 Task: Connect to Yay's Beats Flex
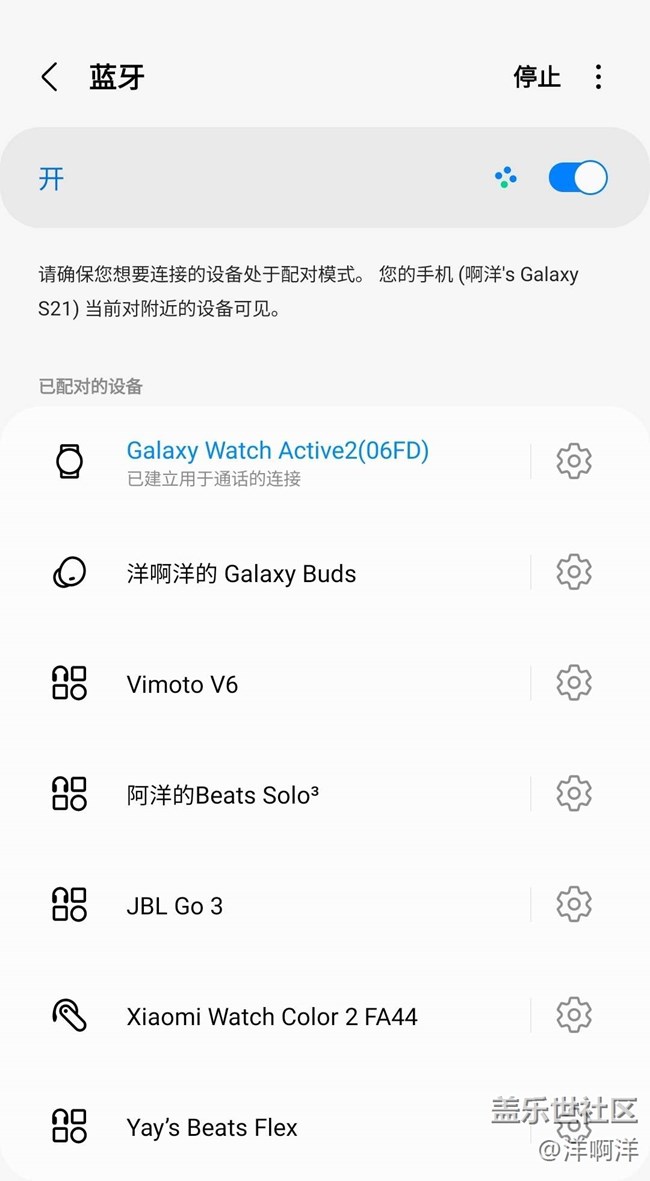coord(212,1128)
